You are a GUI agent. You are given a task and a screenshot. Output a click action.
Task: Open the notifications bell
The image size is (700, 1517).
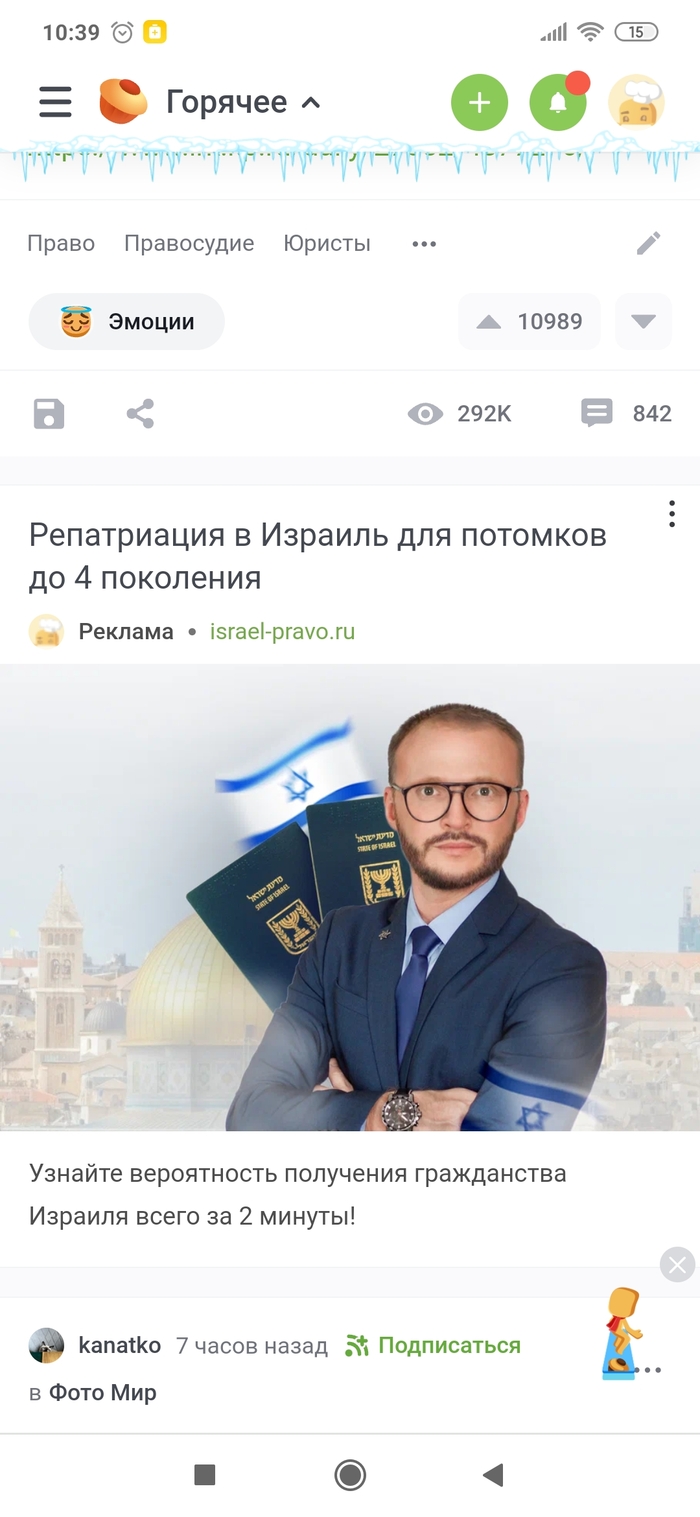pos(557,102)
